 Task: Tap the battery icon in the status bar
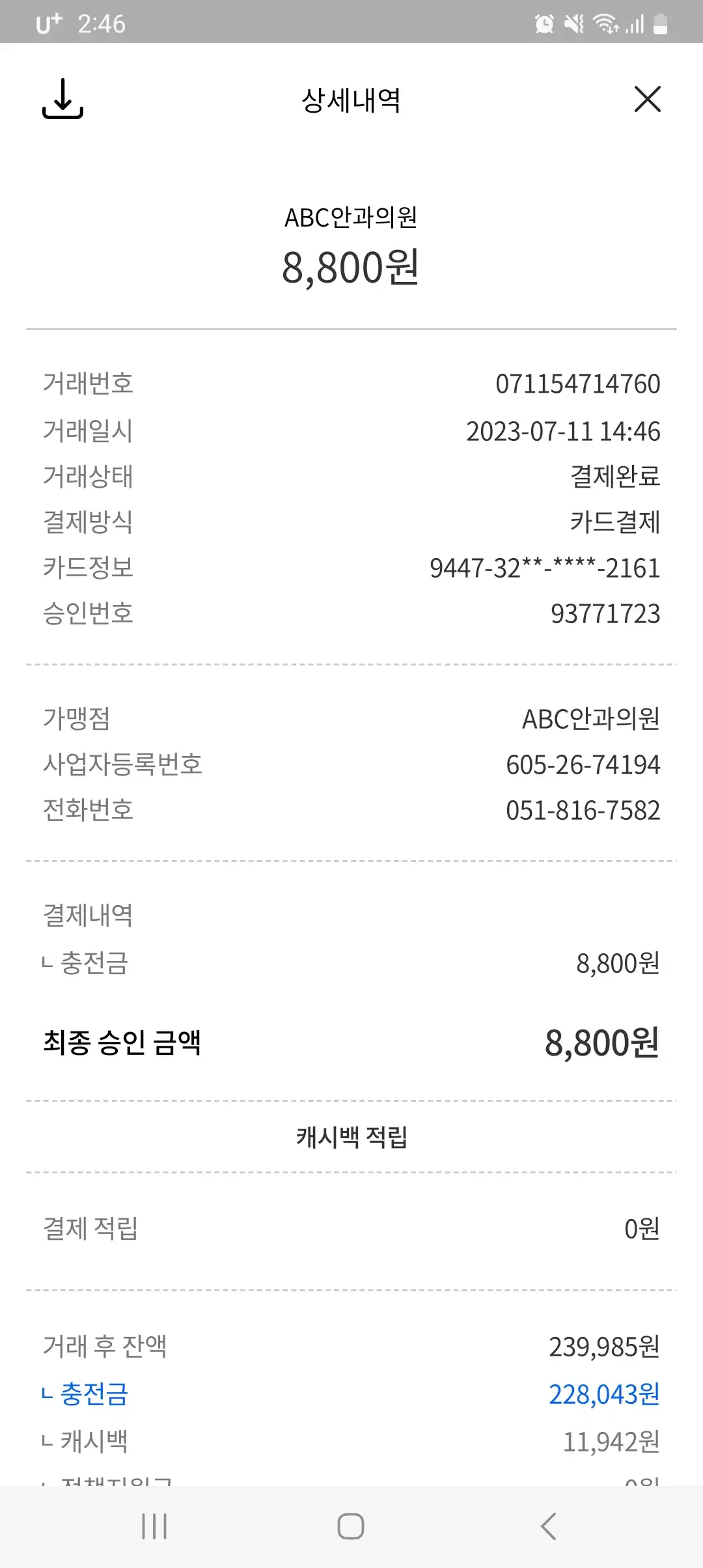point(660,25)
